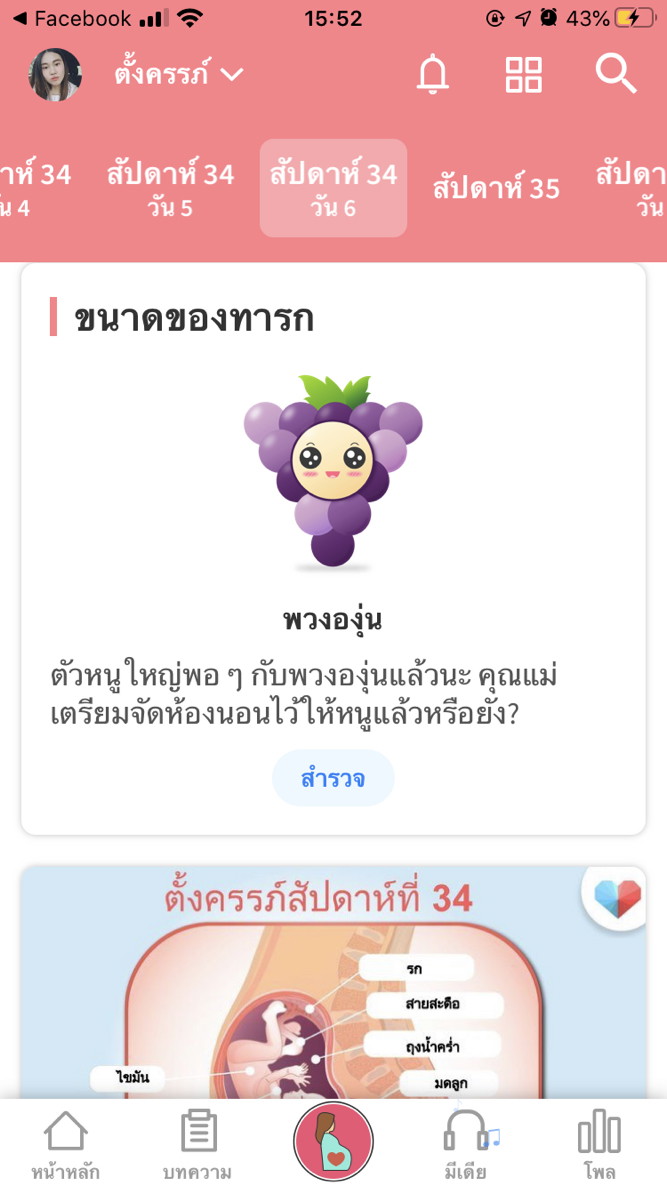The image size is (667, 1186).
Task: Tap the profile avatar photo
Action: click(x=55, y=75)
